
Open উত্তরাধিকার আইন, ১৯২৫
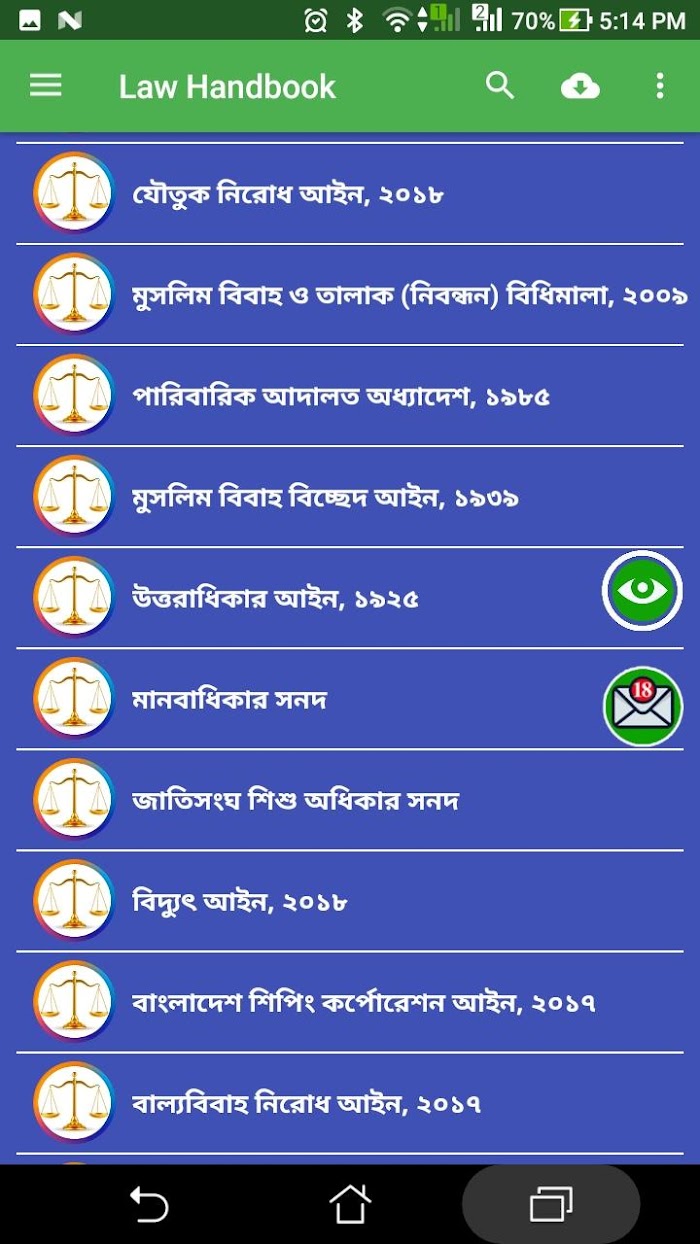350,598
